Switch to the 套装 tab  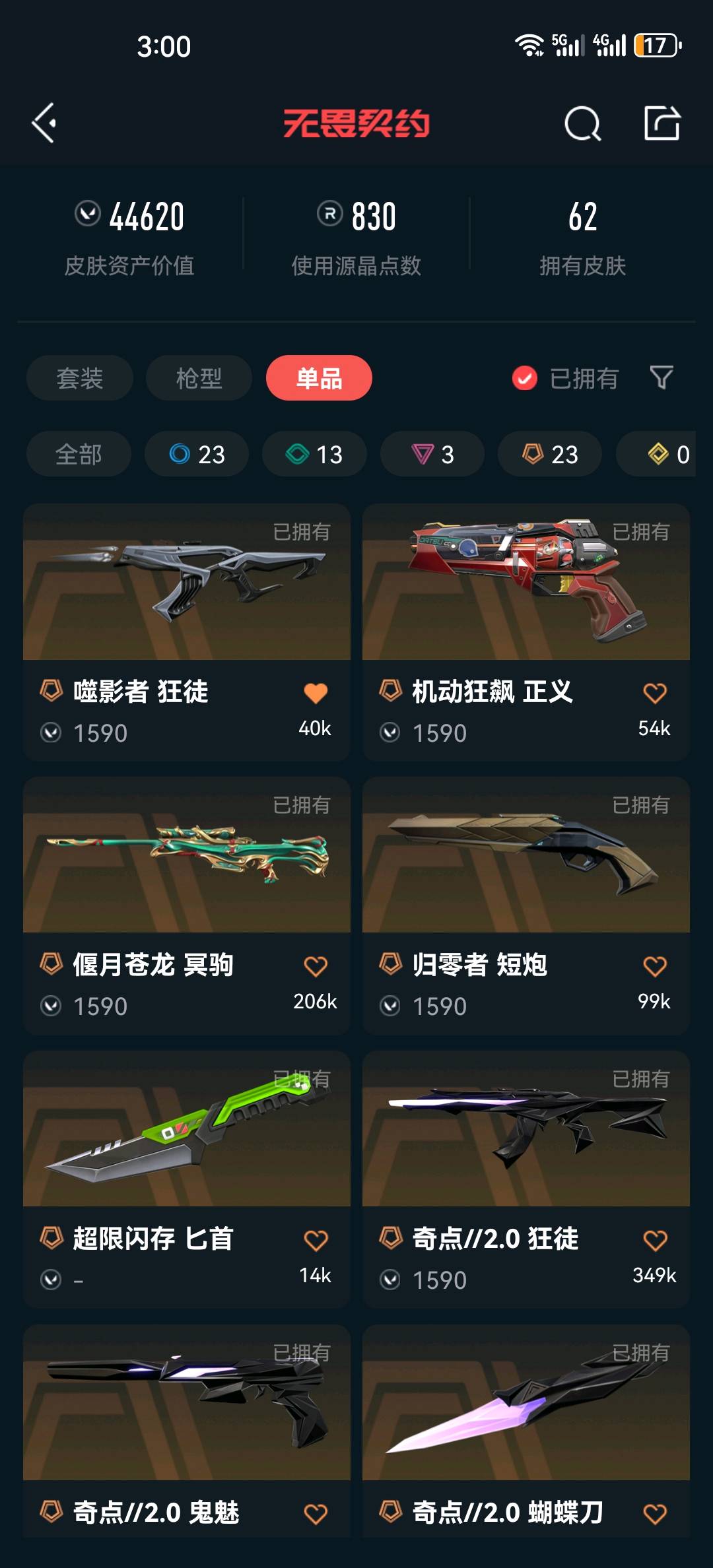coord(80,378)
